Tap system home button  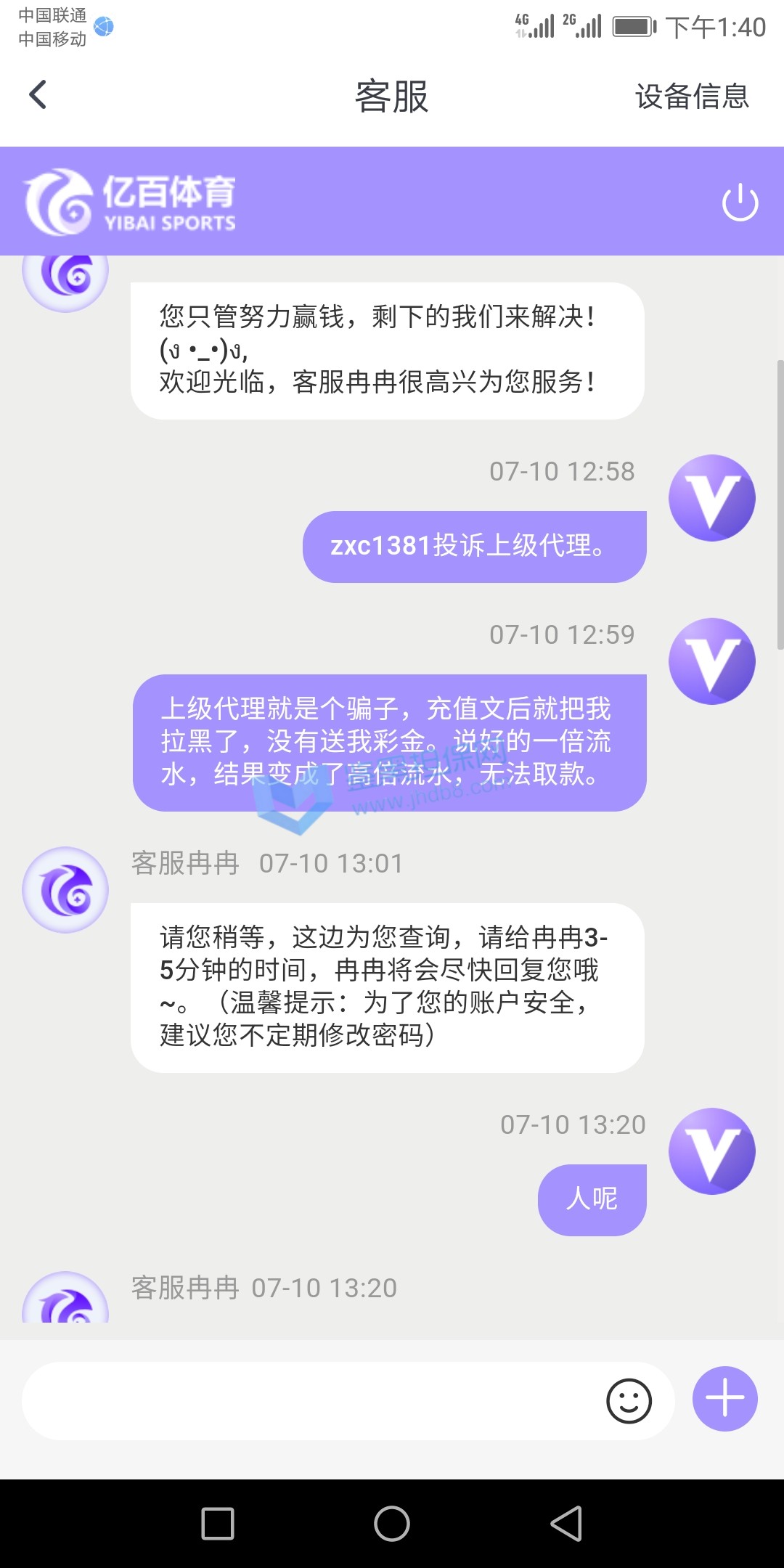point(392,1523)
